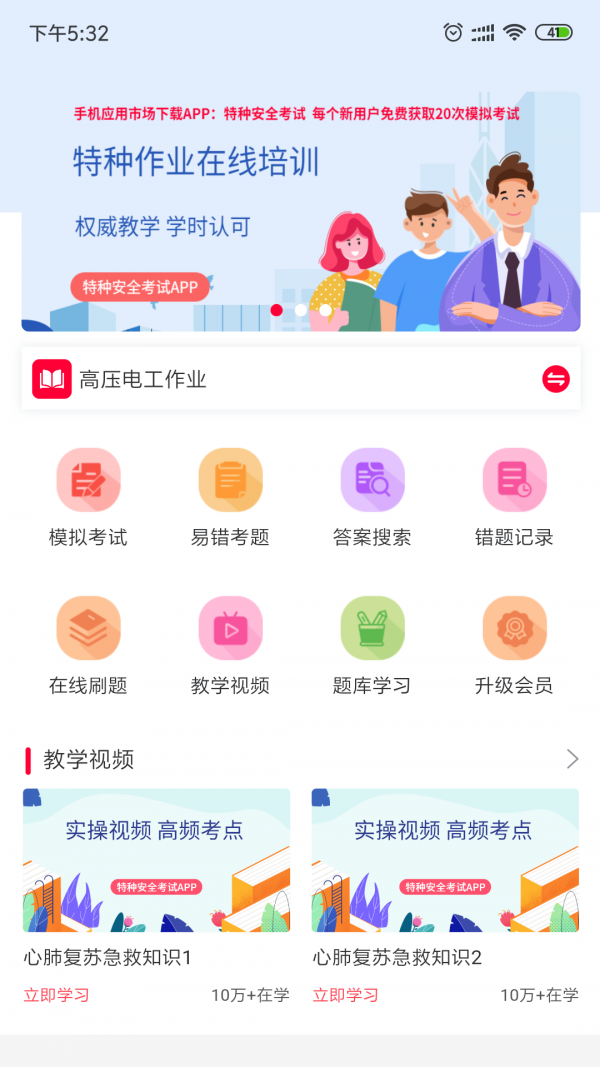Tap 立即学习 under 心肺复苏急救知识2
This screenshot has width=600, height=1067.
tap(345, 995)
